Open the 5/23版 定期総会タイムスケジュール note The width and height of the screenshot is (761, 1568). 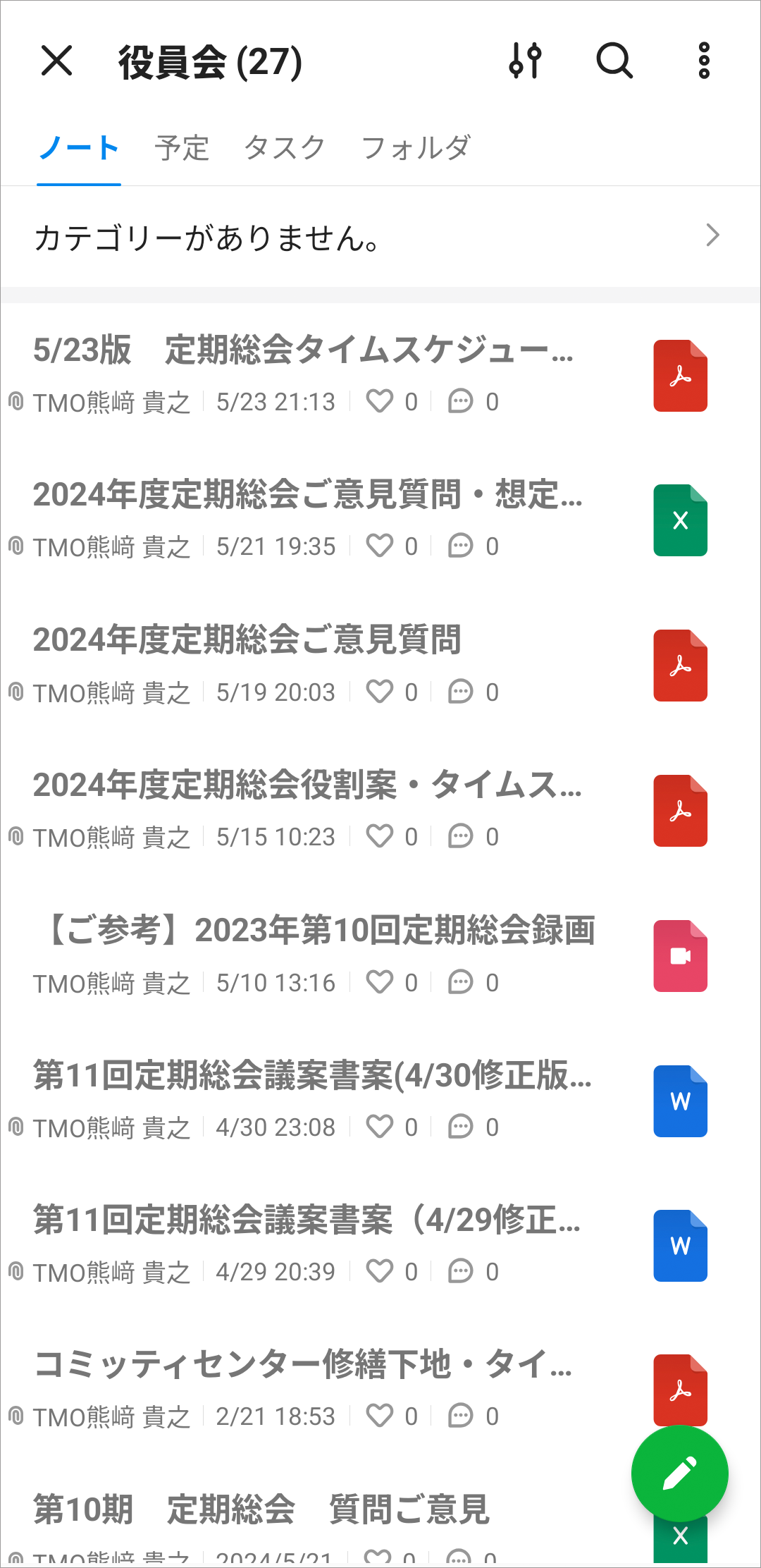[x=303, y=350]
